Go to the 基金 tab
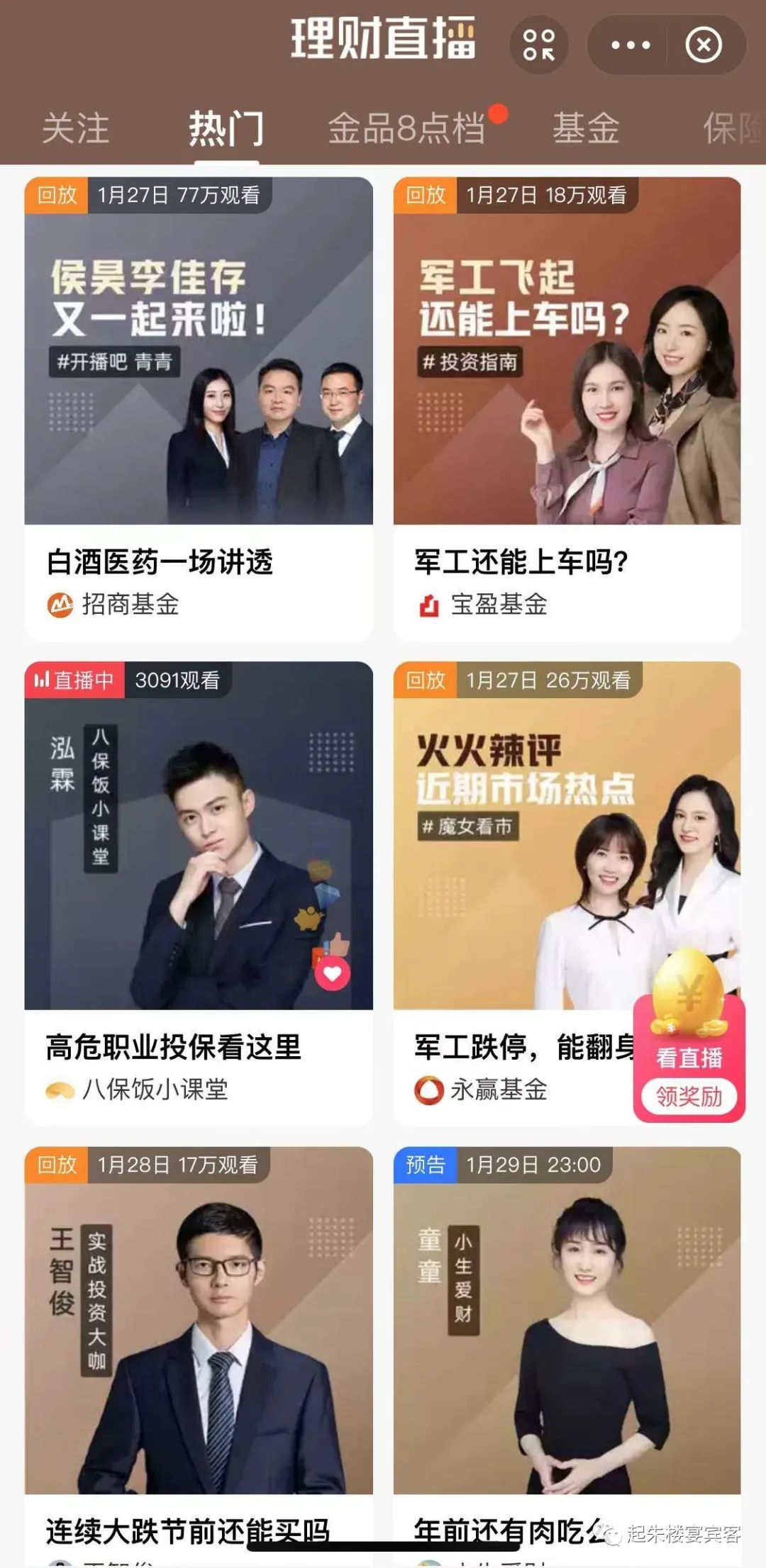 tap(586, 129)
